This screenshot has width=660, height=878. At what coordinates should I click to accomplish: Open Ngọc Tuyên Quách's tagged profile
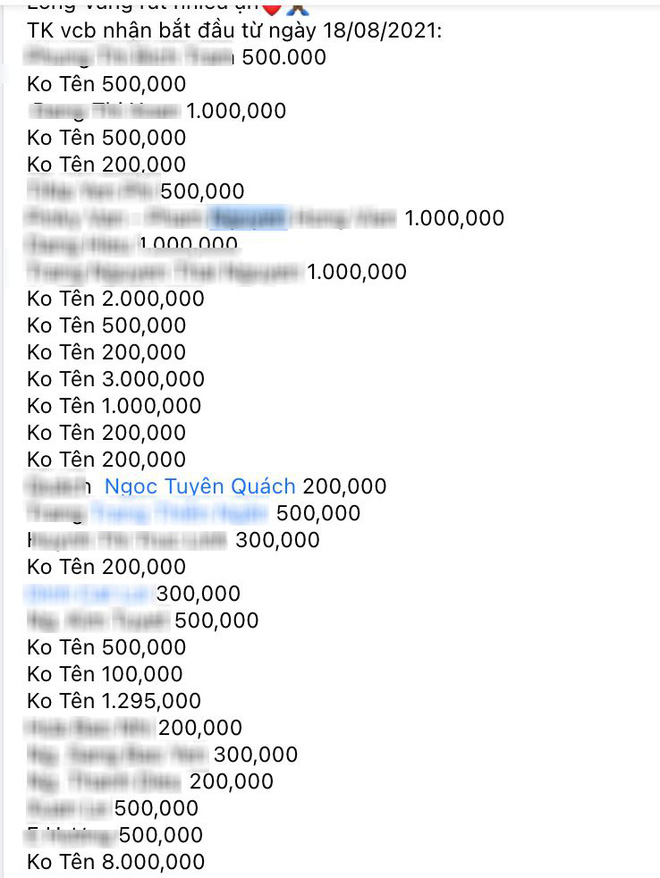pos(200,487)
